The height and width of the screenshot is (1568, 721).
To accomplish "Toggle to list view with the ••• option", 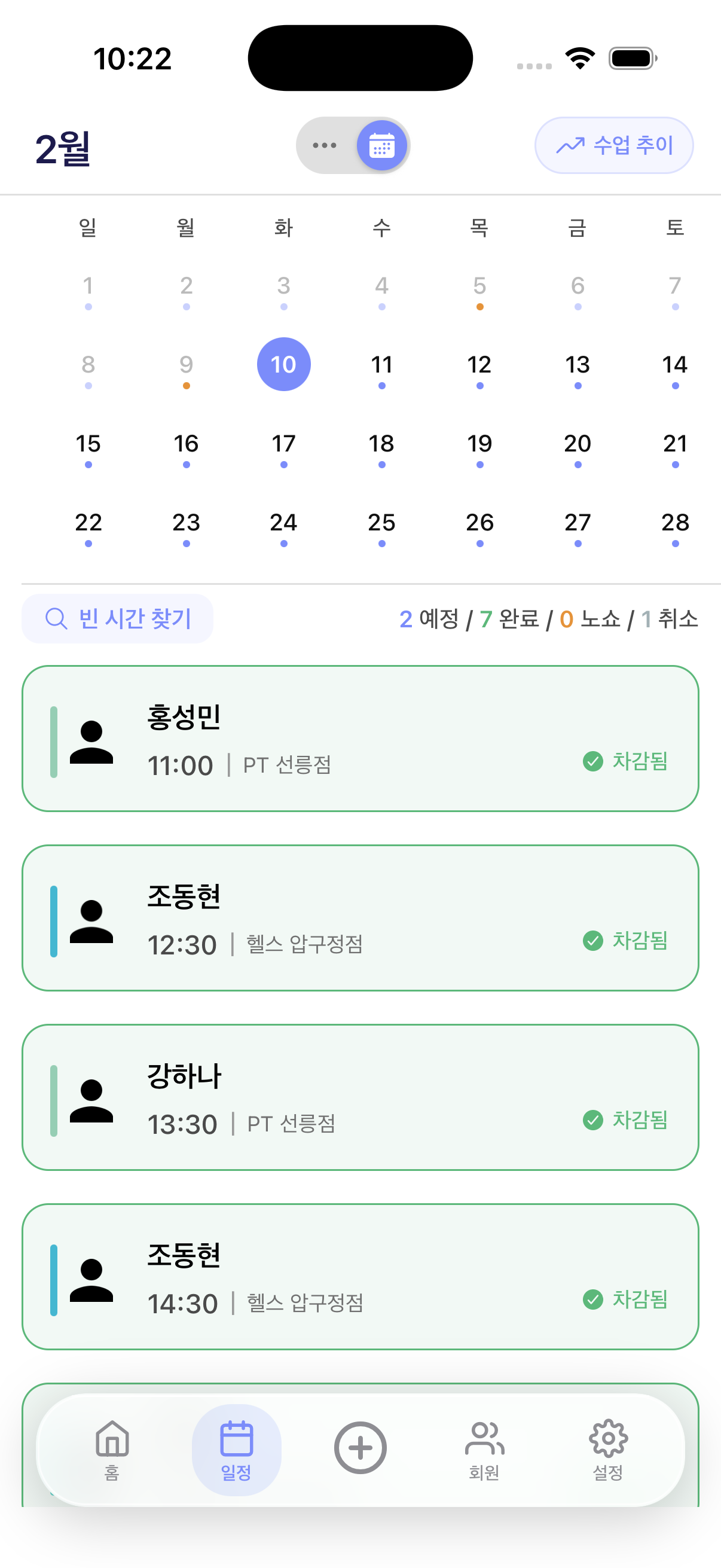I will [x=324, y=145].
